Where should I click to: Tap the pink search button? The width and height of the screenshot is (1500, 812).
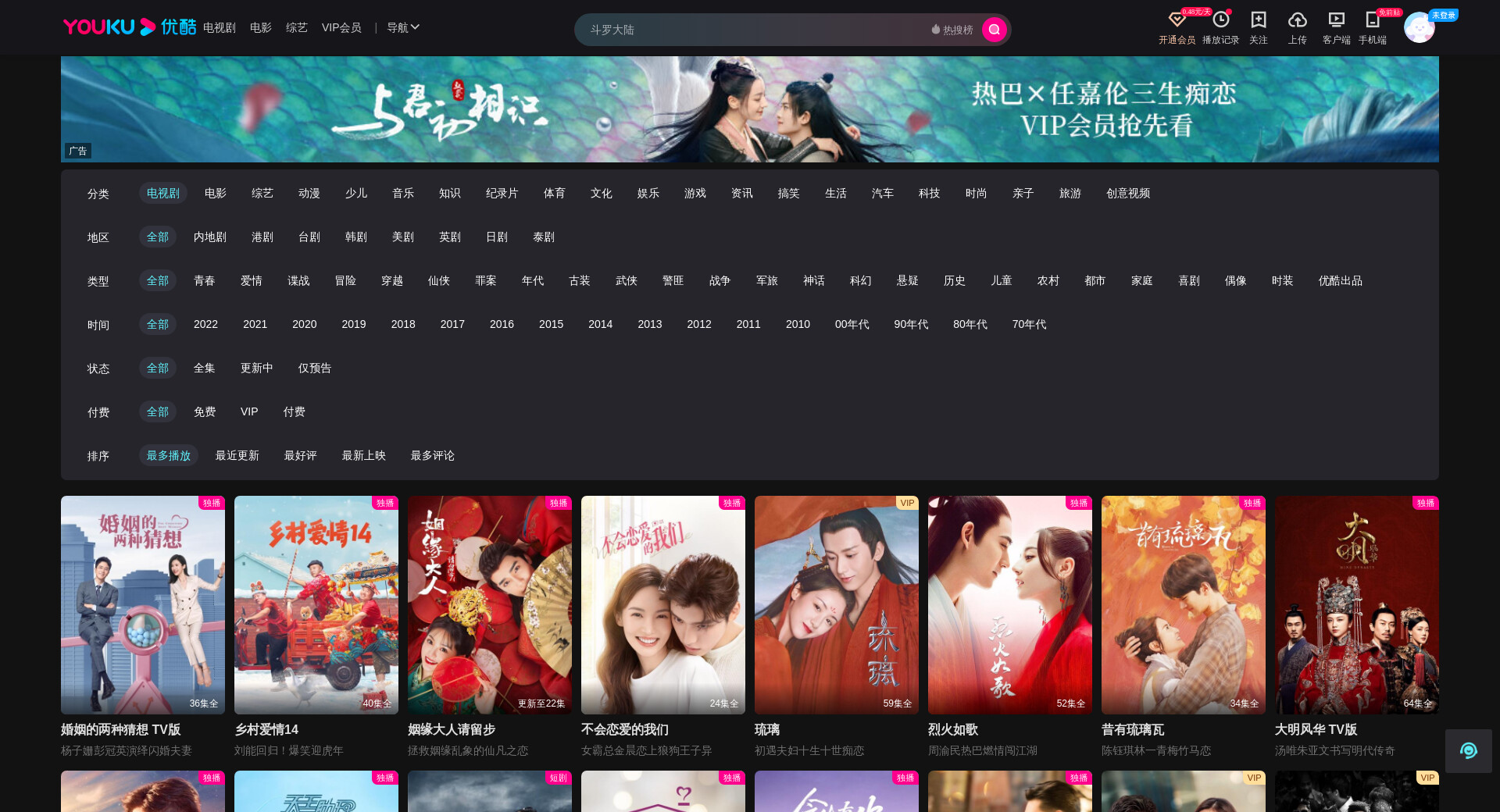point(994,30)
